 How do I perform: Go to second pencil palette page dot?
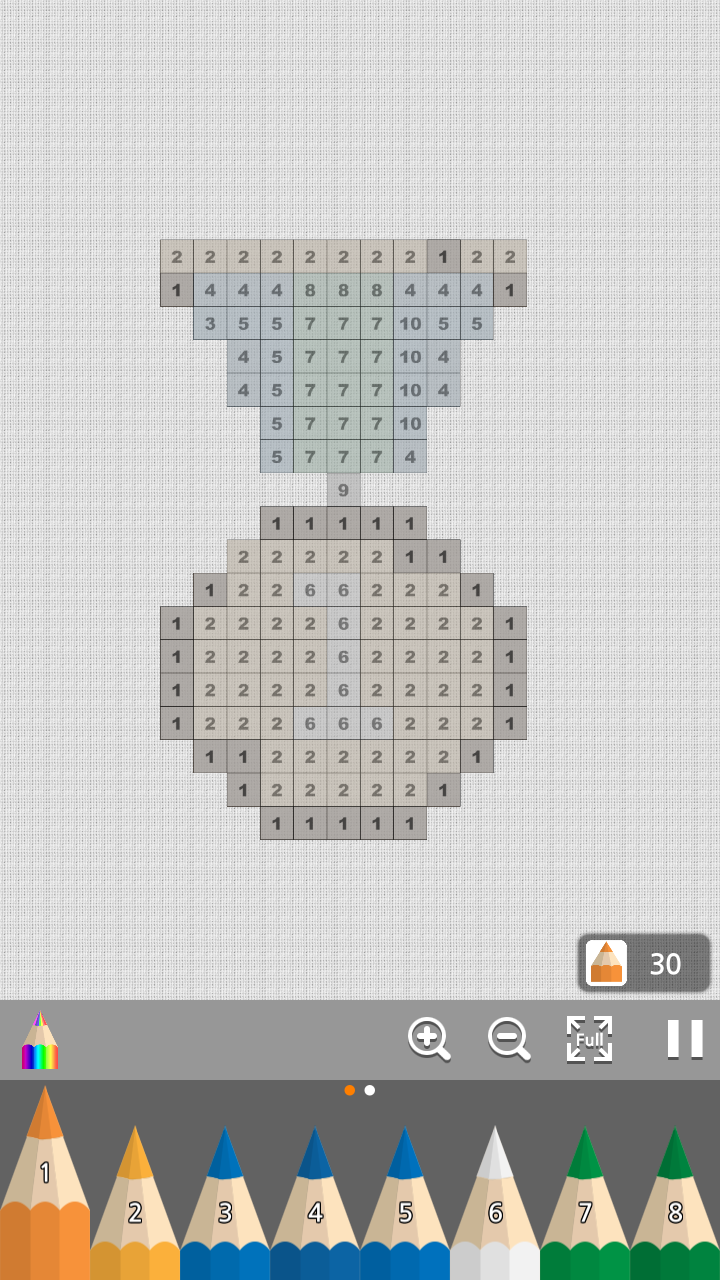[x=370, y=1090]
